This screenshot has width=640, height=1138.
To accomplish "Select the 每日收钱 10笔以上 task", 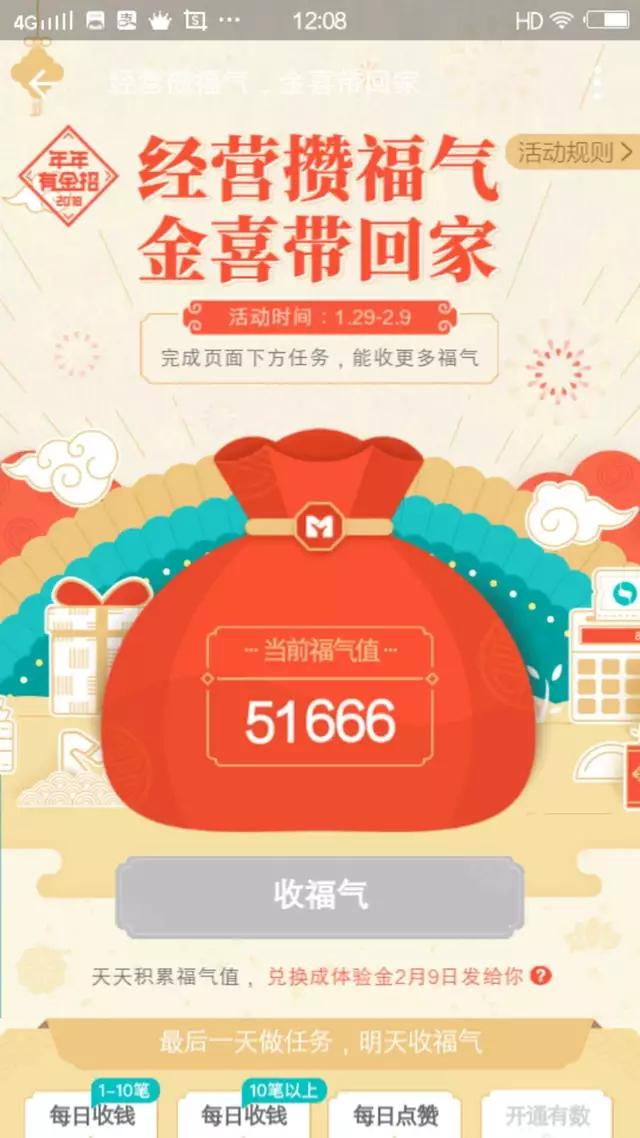I will (243, 1115).
